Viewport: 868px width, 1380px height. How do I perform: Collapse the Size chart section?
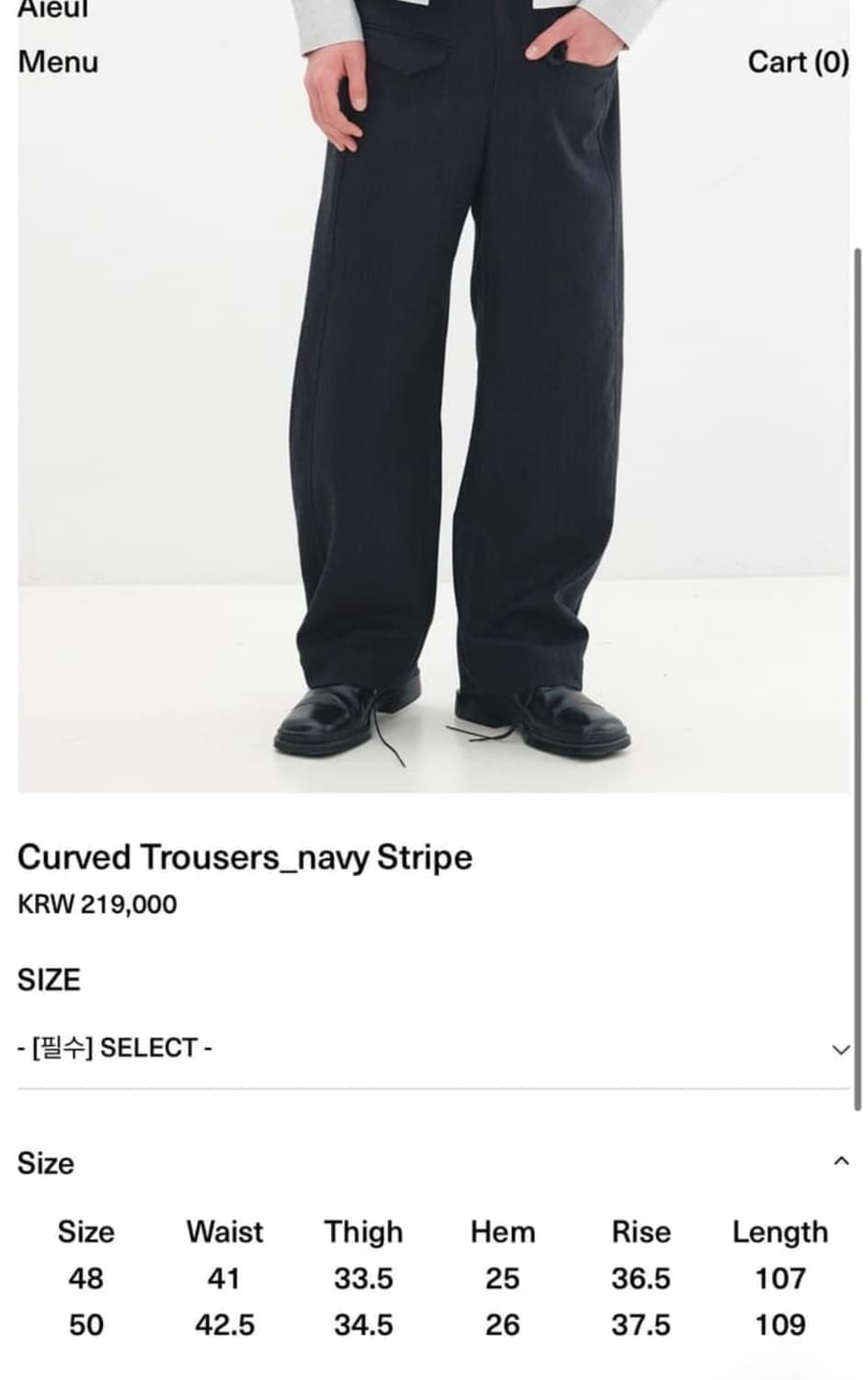(840, 1162)
